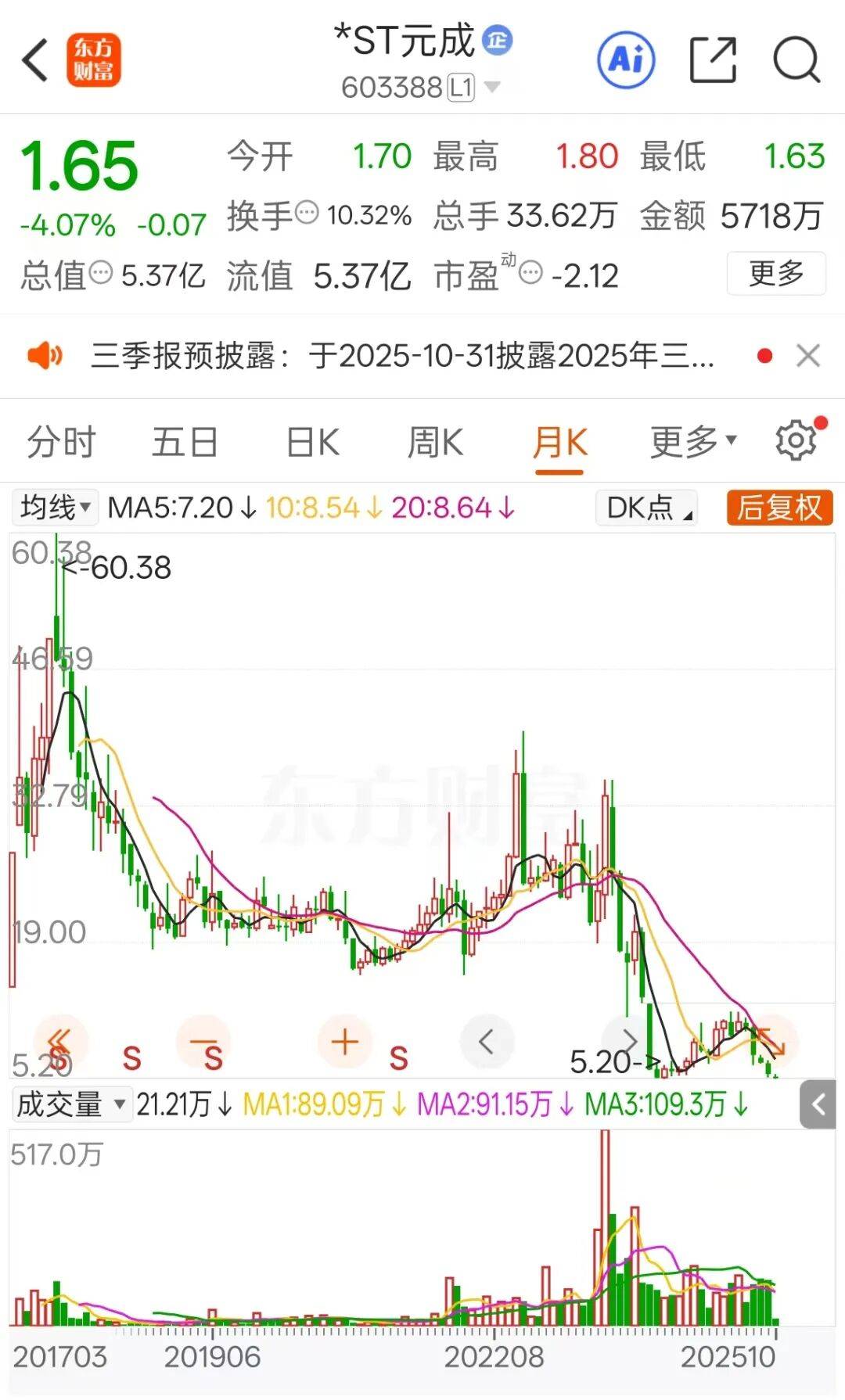This screenshot has width=845, height=1400.
Task: Zoom in chart with plus button
Action: [344, 1042]
